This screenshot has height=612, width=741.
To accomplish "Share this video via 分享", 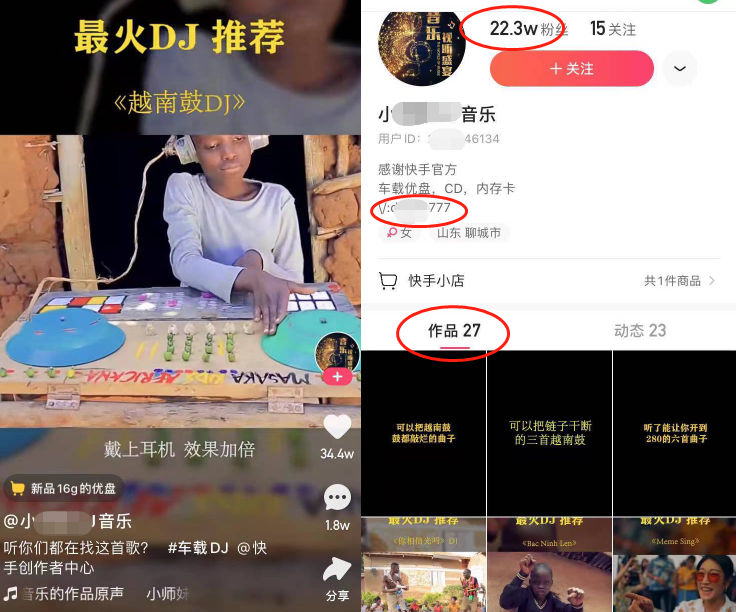I will (337, 571).
